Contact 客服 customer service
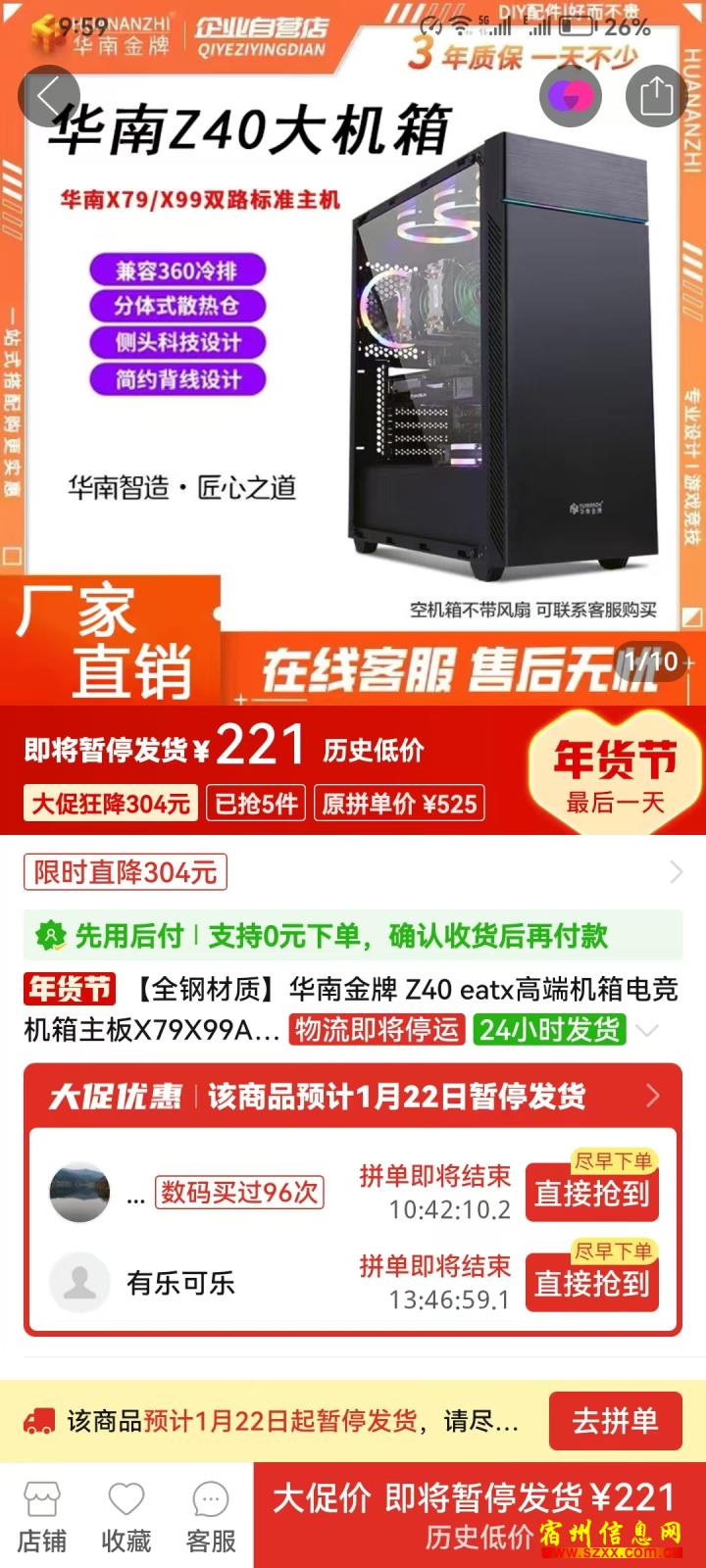Image resolution: width=706 pixels, height=1568 pixels. coord(211,1517)
